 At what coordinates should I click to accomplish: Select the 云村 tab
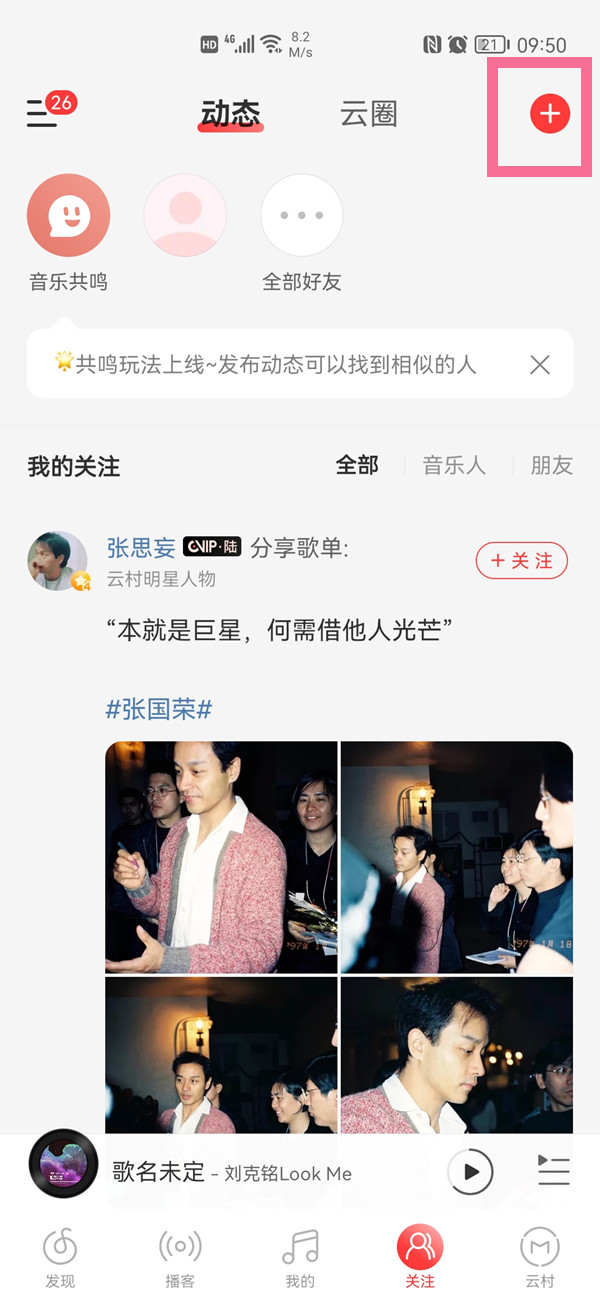coord(540,1258)
